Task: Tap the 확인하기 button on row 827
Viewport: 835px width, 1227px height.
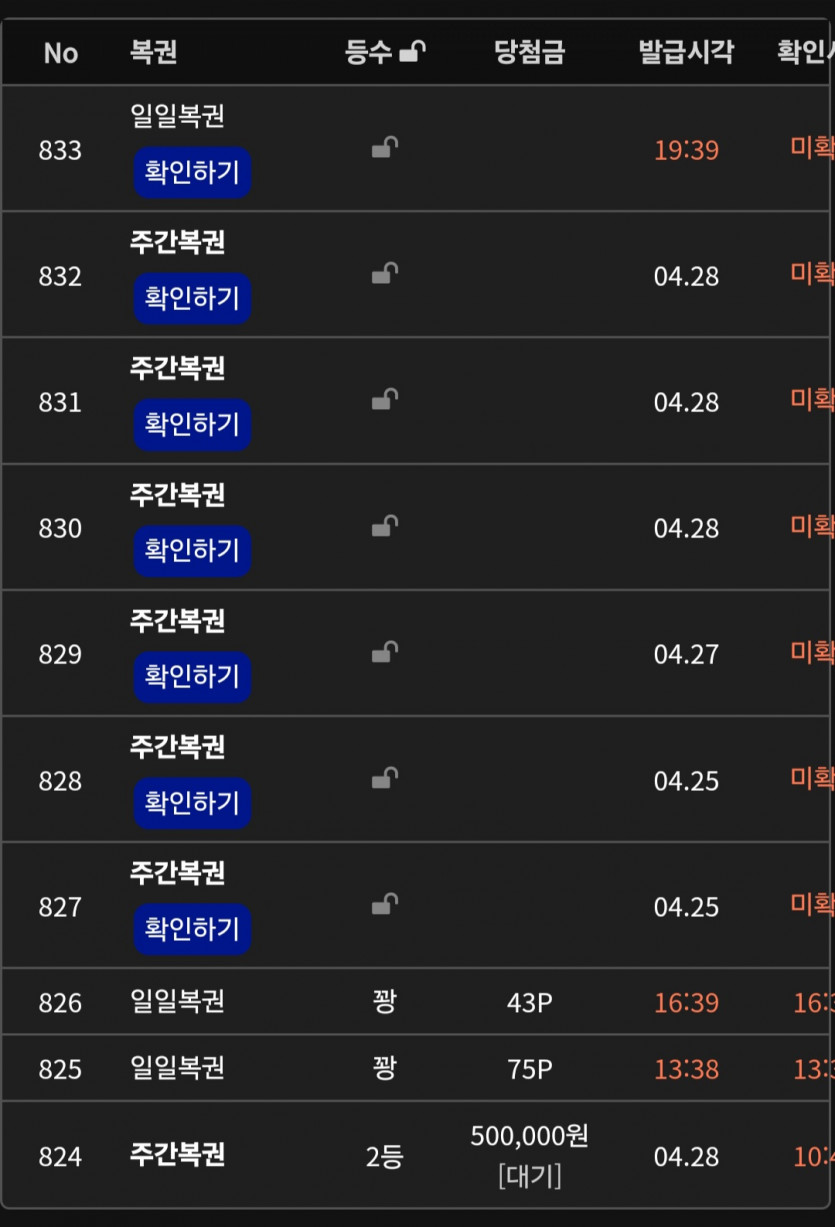Action: pos(192,929)
